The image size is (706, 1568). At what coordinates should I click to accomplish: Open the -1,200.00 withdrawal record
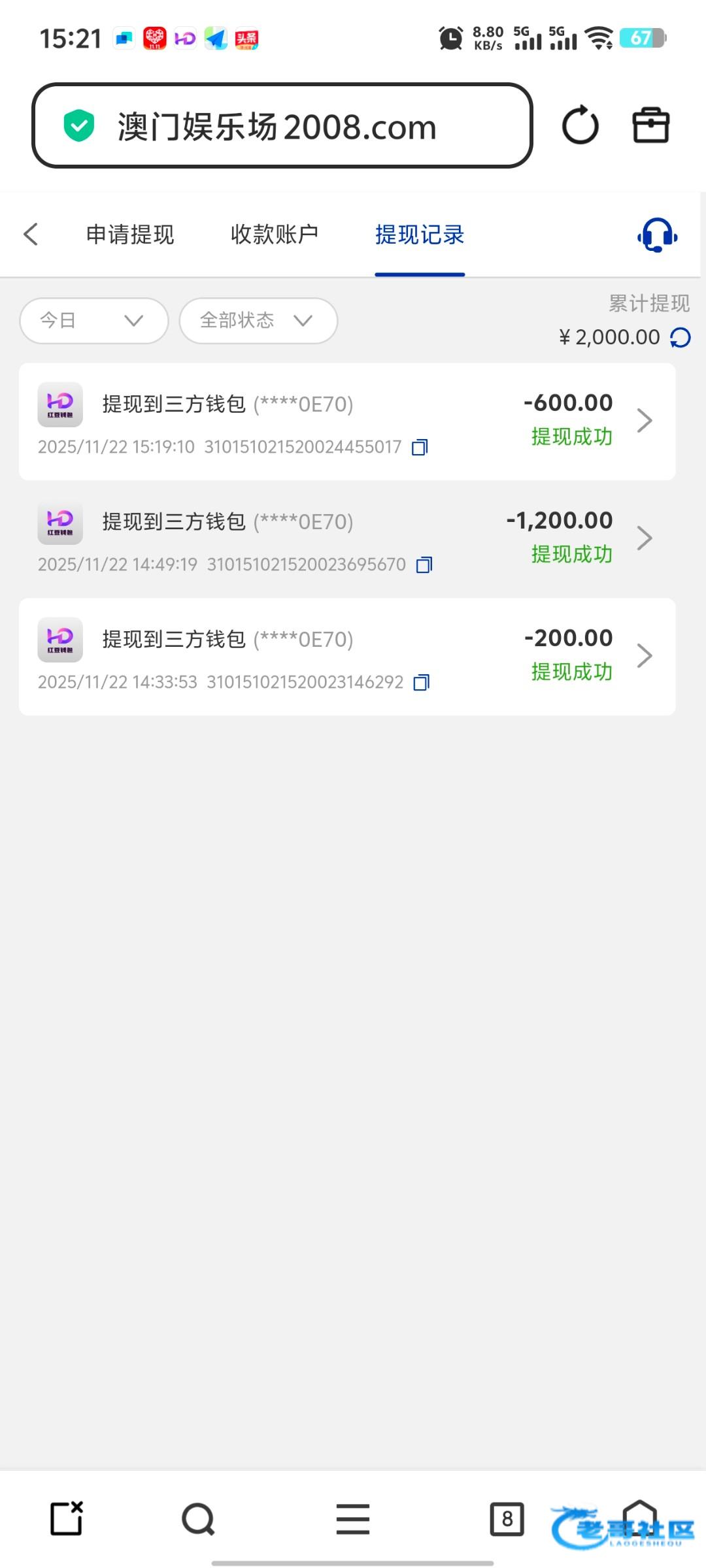[x=347, y=539]
